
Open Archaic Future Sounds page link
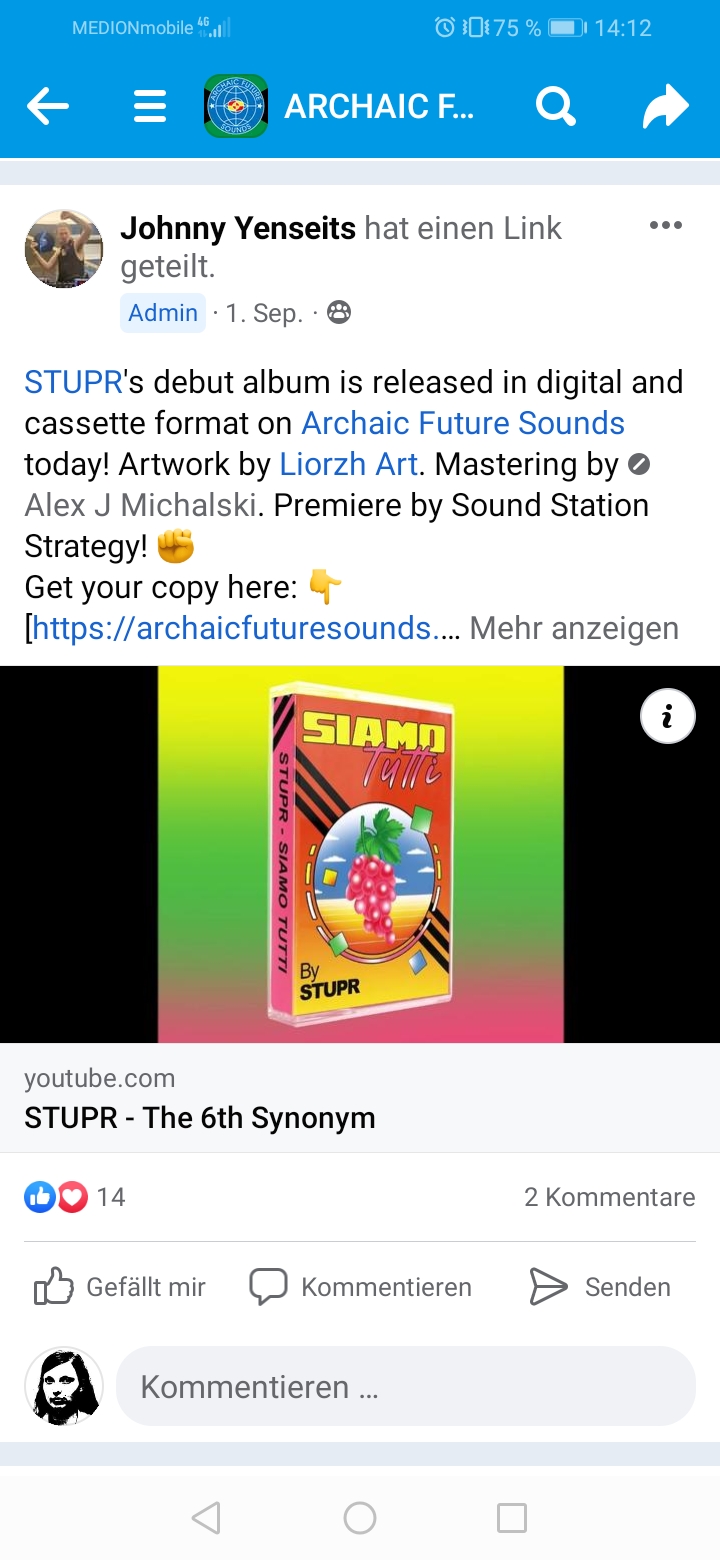[x=463, y=423]
